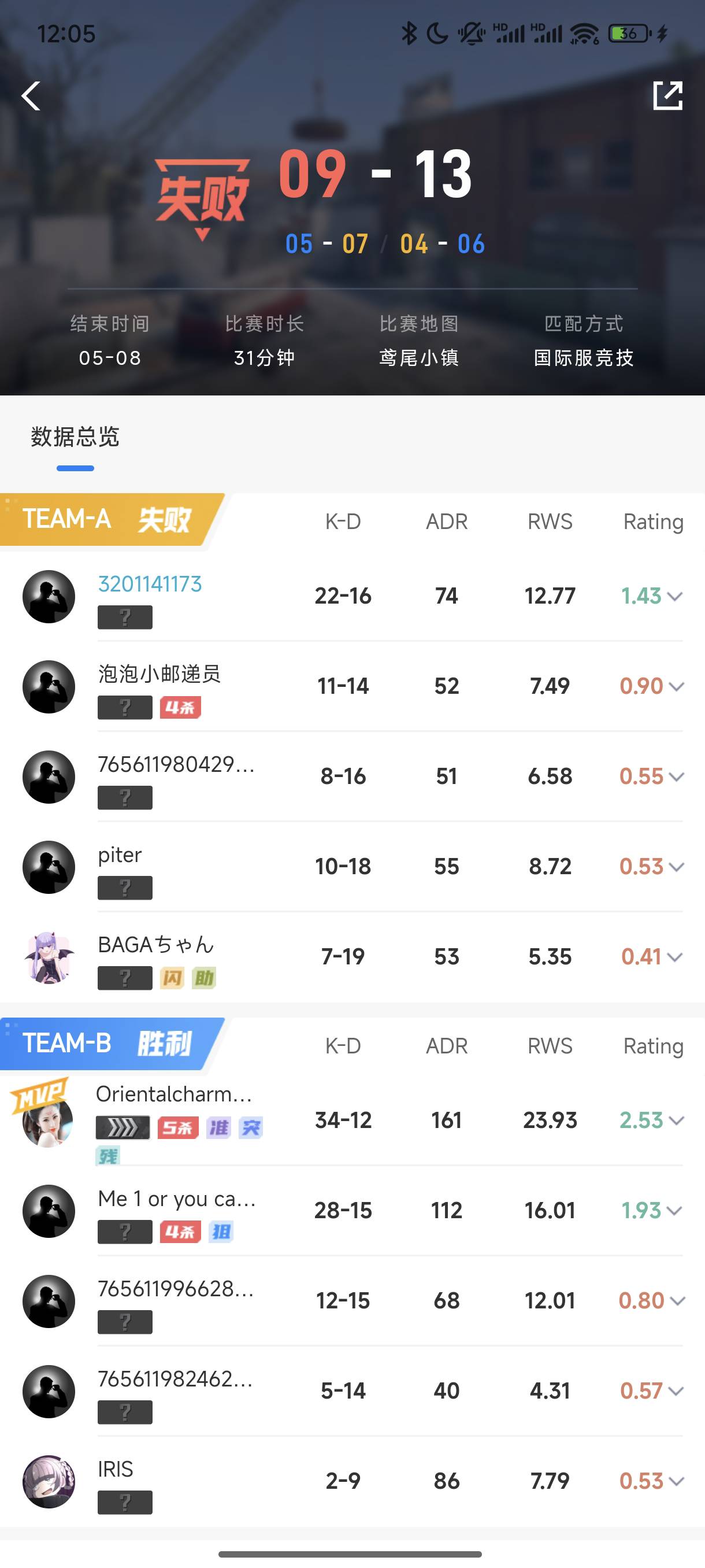Image resolution: width=705 pixels, height=1568 pixels.
Task: Go back using the back arrow
Action: click(31, 96)
